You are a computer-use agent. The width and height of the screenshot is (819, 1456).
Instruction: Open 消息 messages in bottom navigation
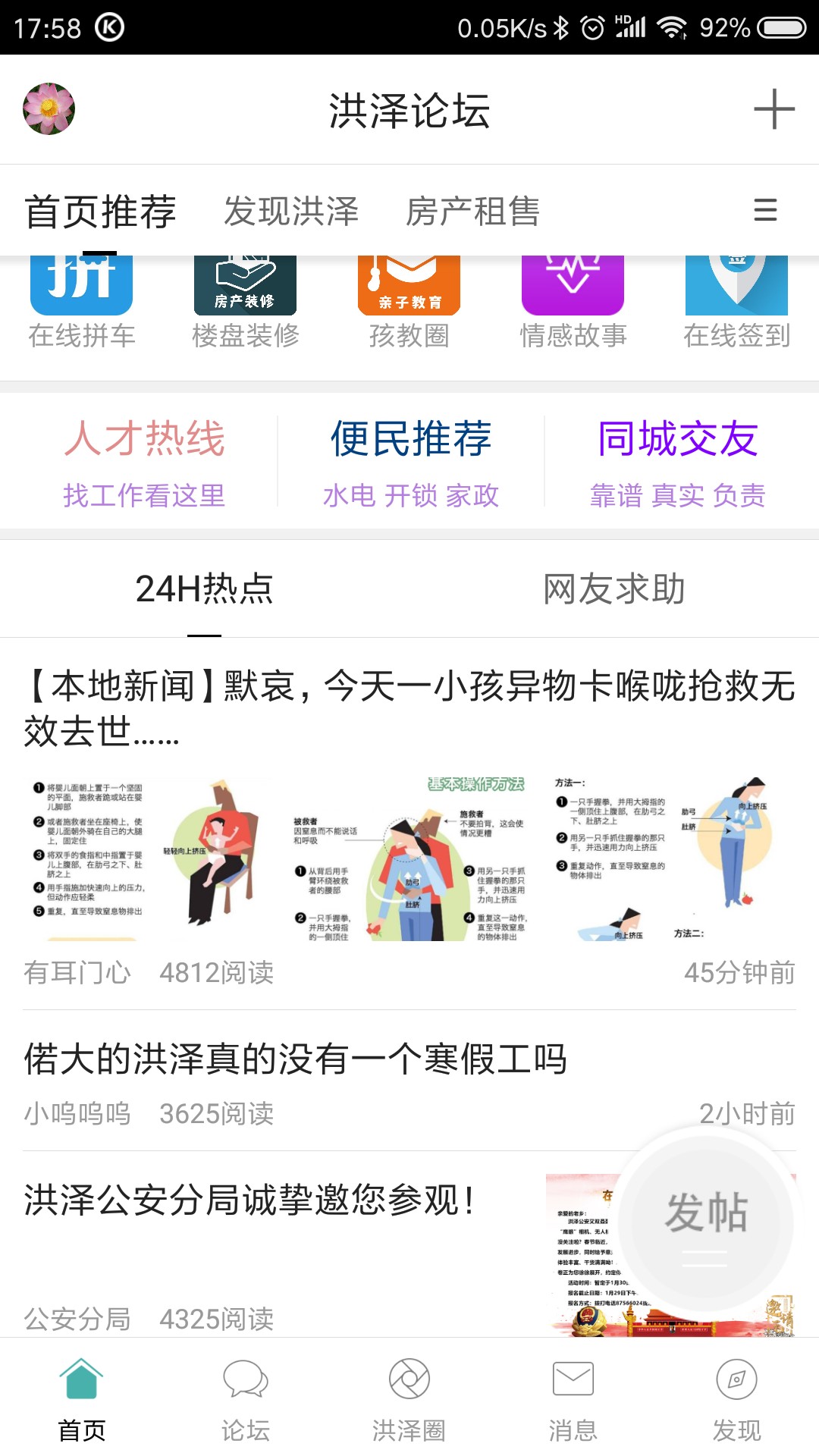(573, 1399)
